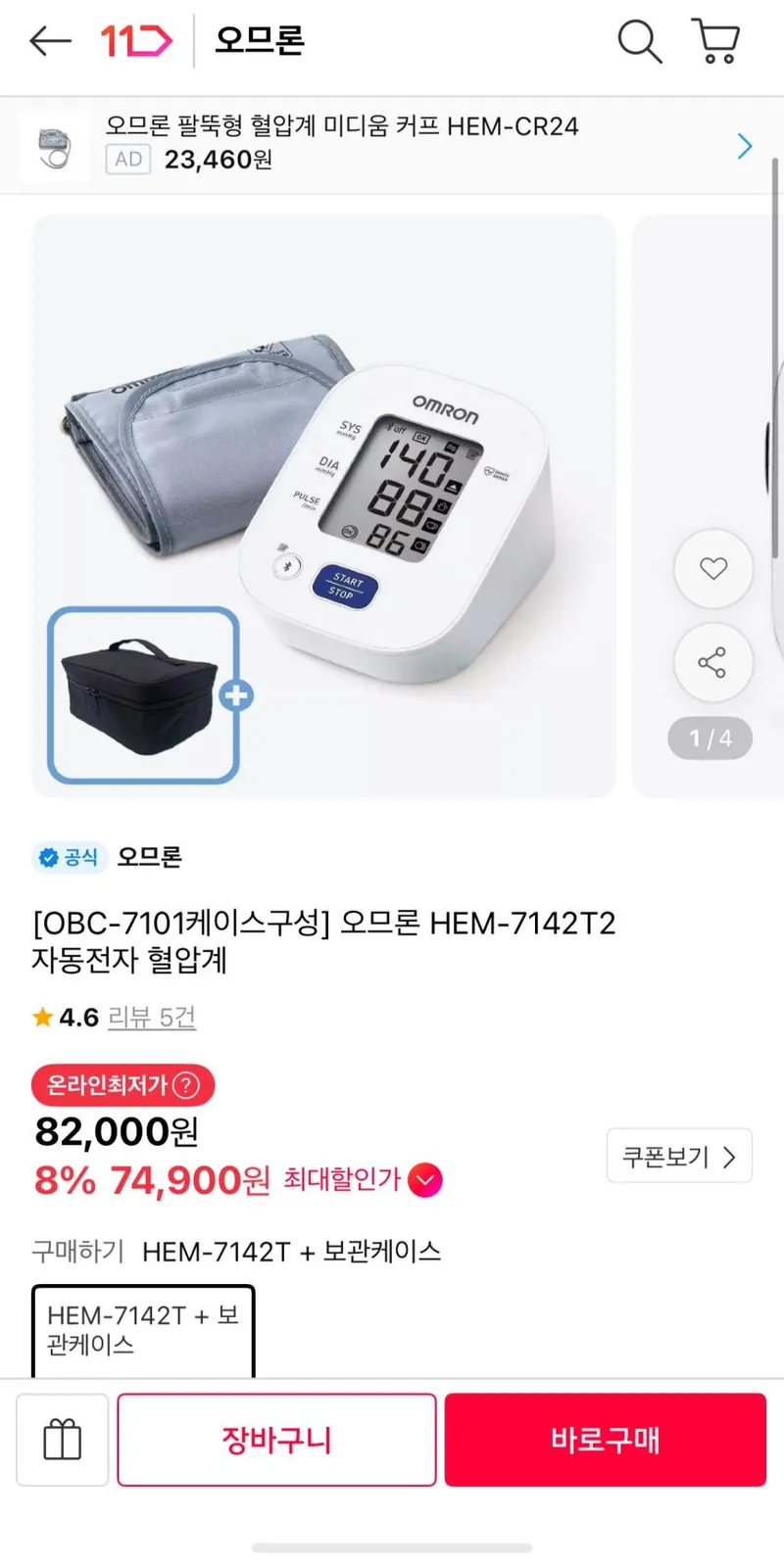The width and height of the screenshot is (784, 1568).
Task: Select the HEM-7142T + 보관케이스 option
Action: pos(143,1331)
